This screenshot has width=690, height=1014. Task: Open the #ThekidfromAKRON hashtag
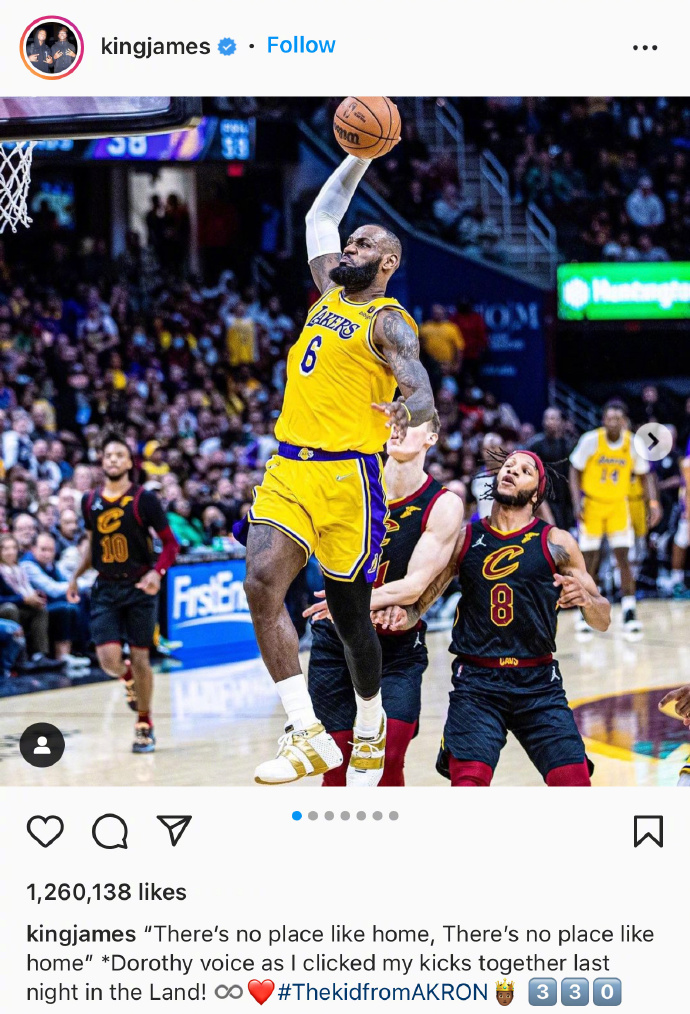pos(382,992)
